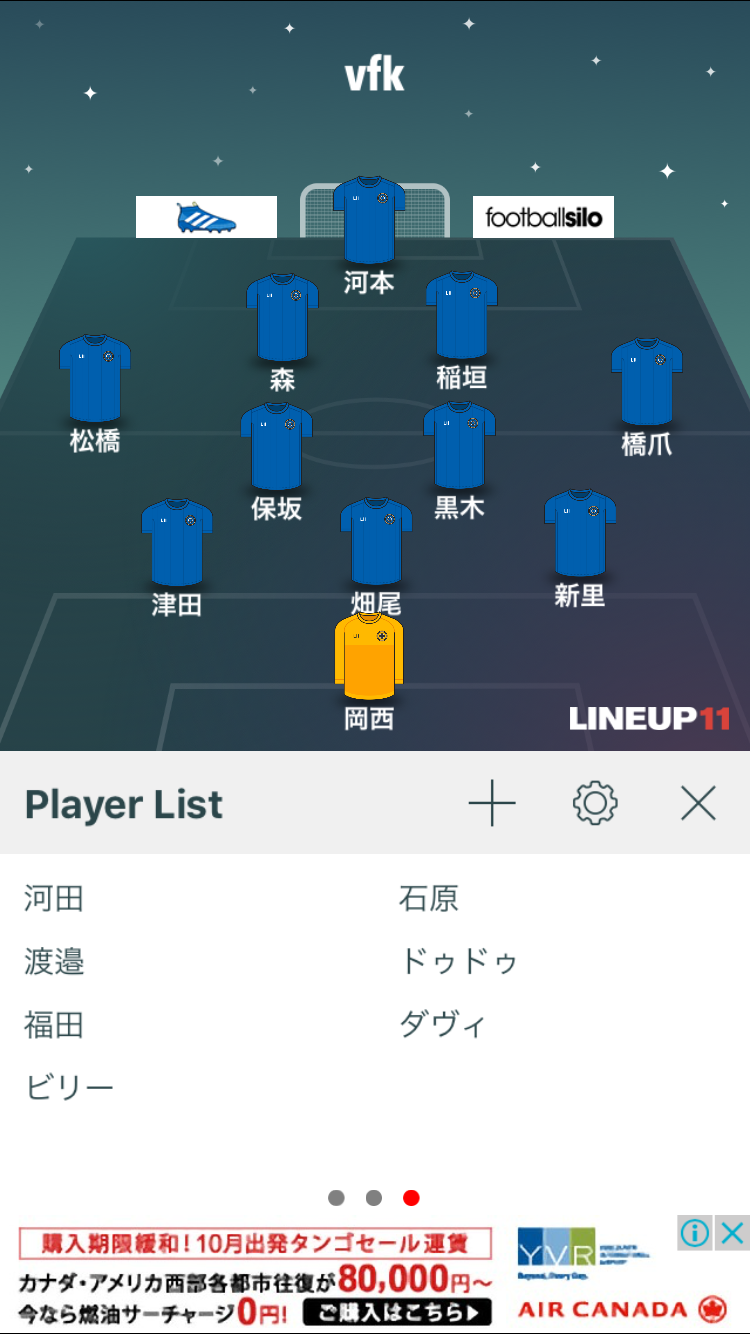Open the footballsilo sponsor banner
The width and height of the screenshot is (750, 1334).
click(x=543, y=217)
